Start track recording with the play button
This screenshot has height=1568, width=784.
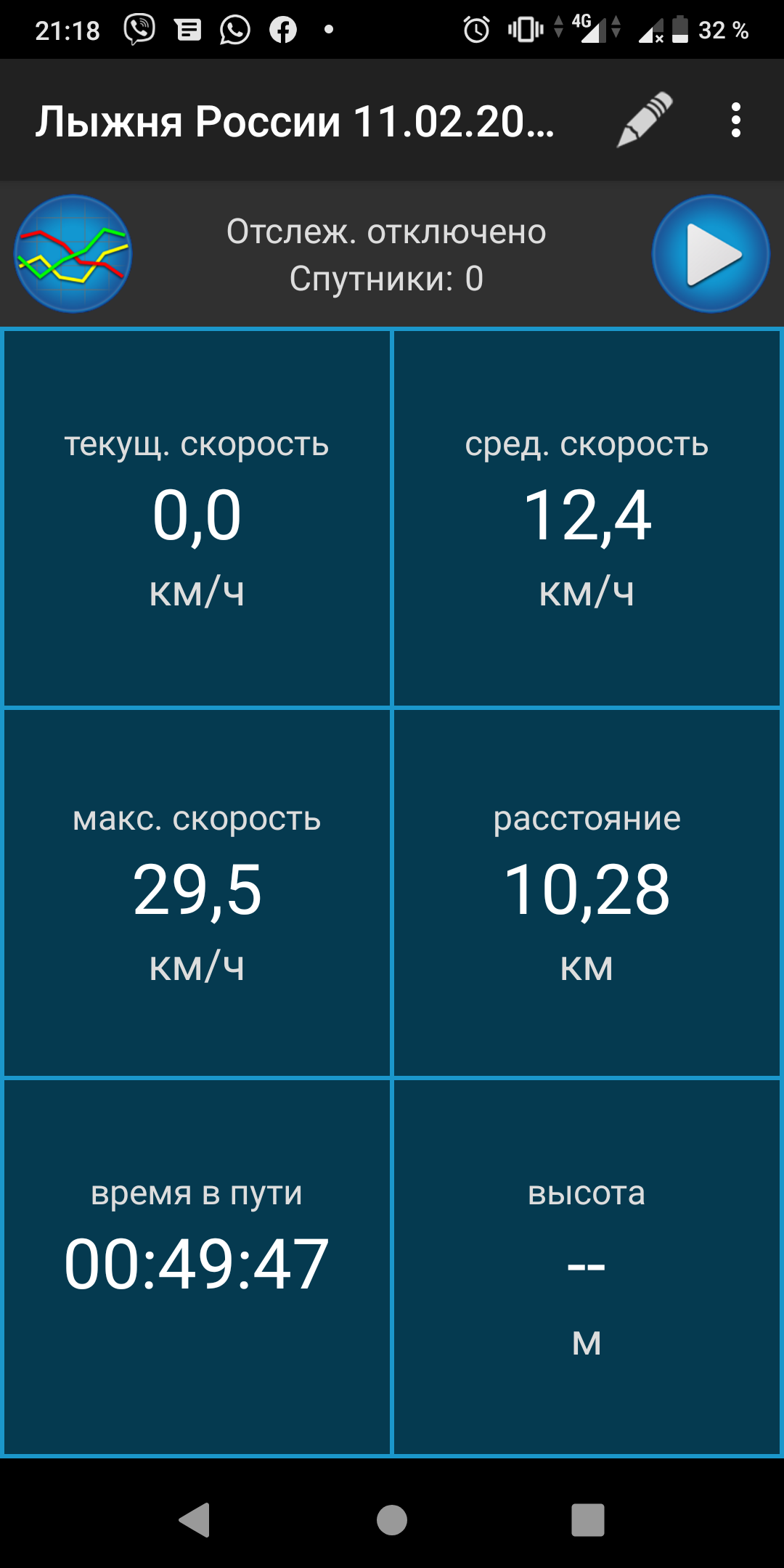[711, 254]
